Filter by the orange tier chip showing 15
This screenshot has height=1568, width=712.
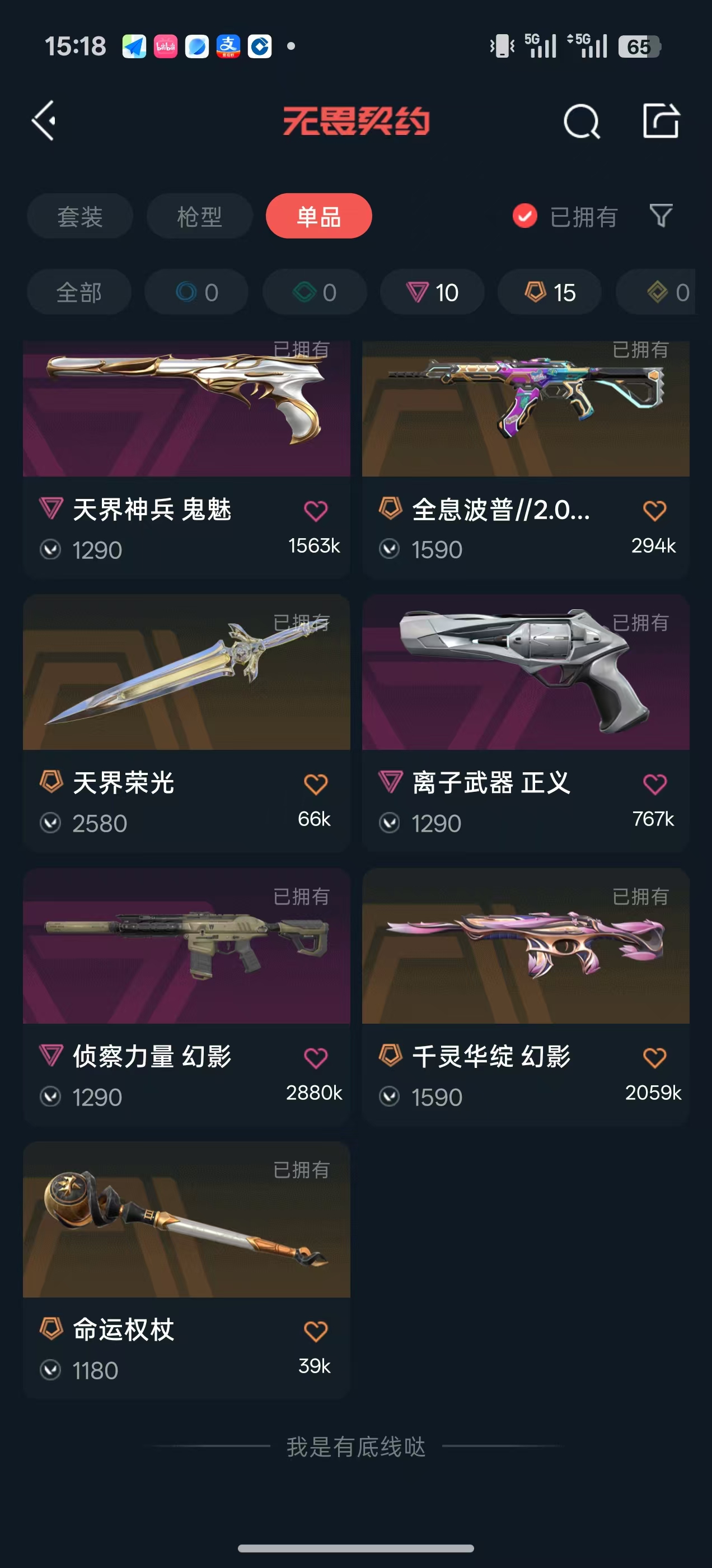550,292
